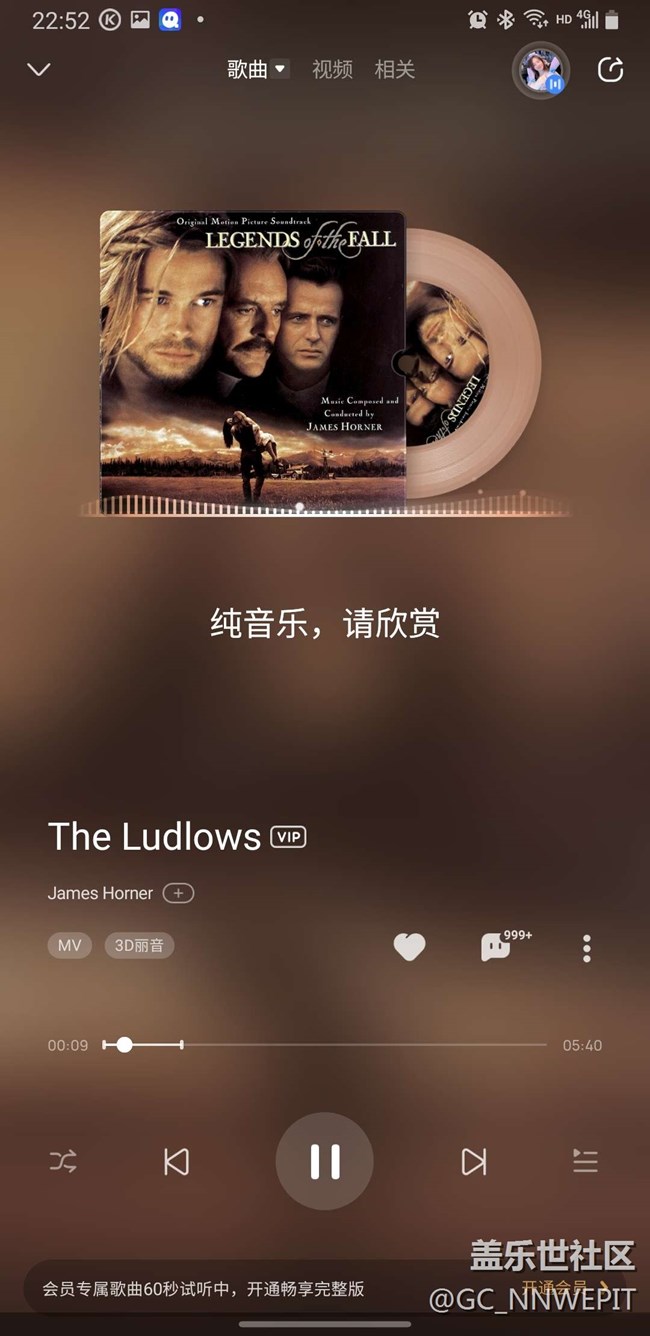The width and height of the screenshot is (650, 1336).
Task: Switch to the 相关 tab
Action: coord(394,70)
